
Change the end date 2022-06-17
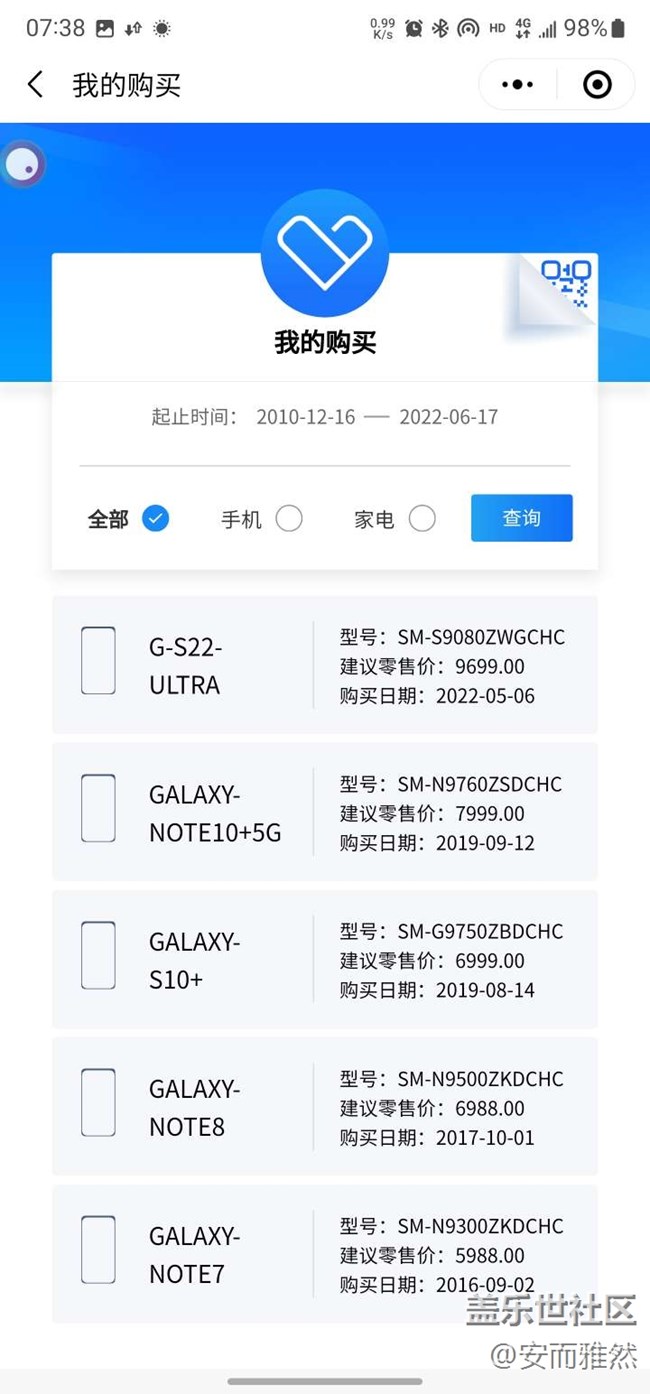coord(449,417)
